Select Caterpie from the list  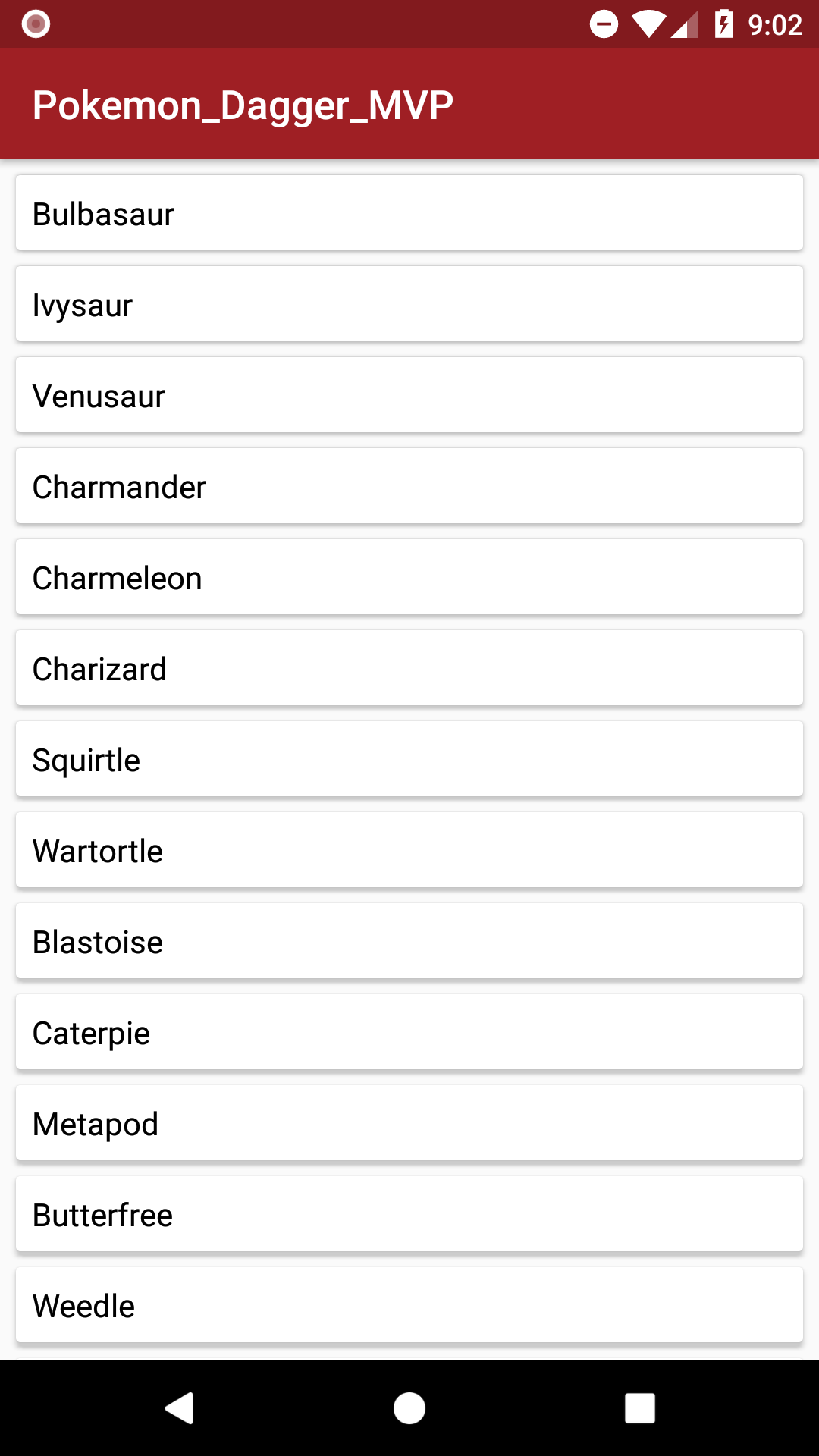409,1032
